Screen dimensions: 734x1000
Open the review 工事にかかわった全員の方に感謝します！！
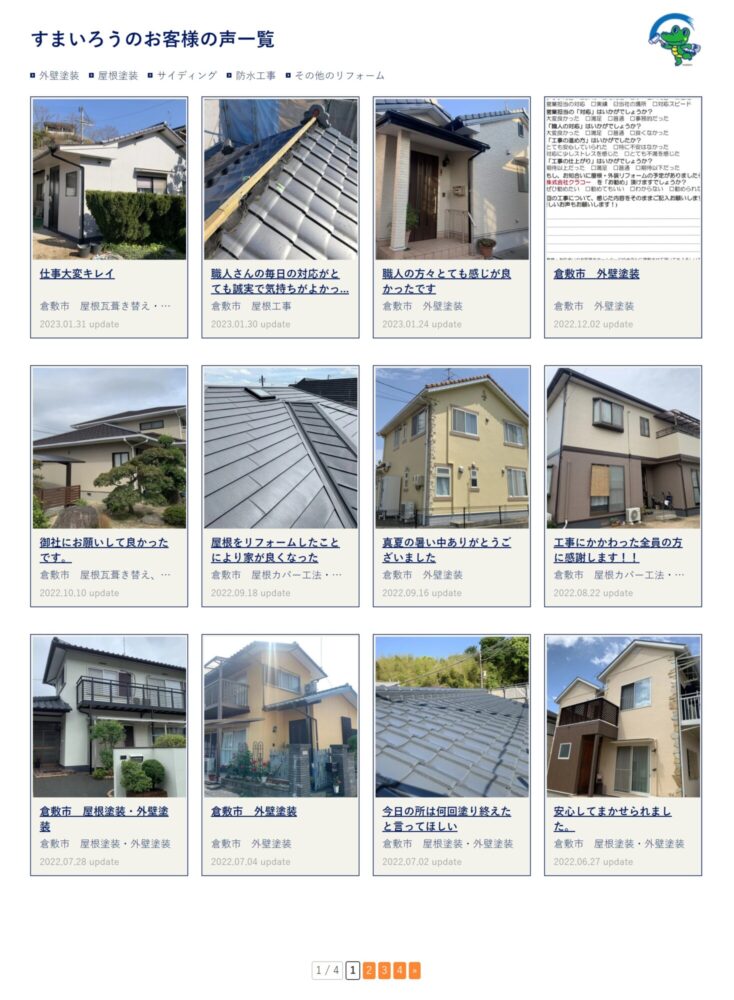tap(617, 549)
